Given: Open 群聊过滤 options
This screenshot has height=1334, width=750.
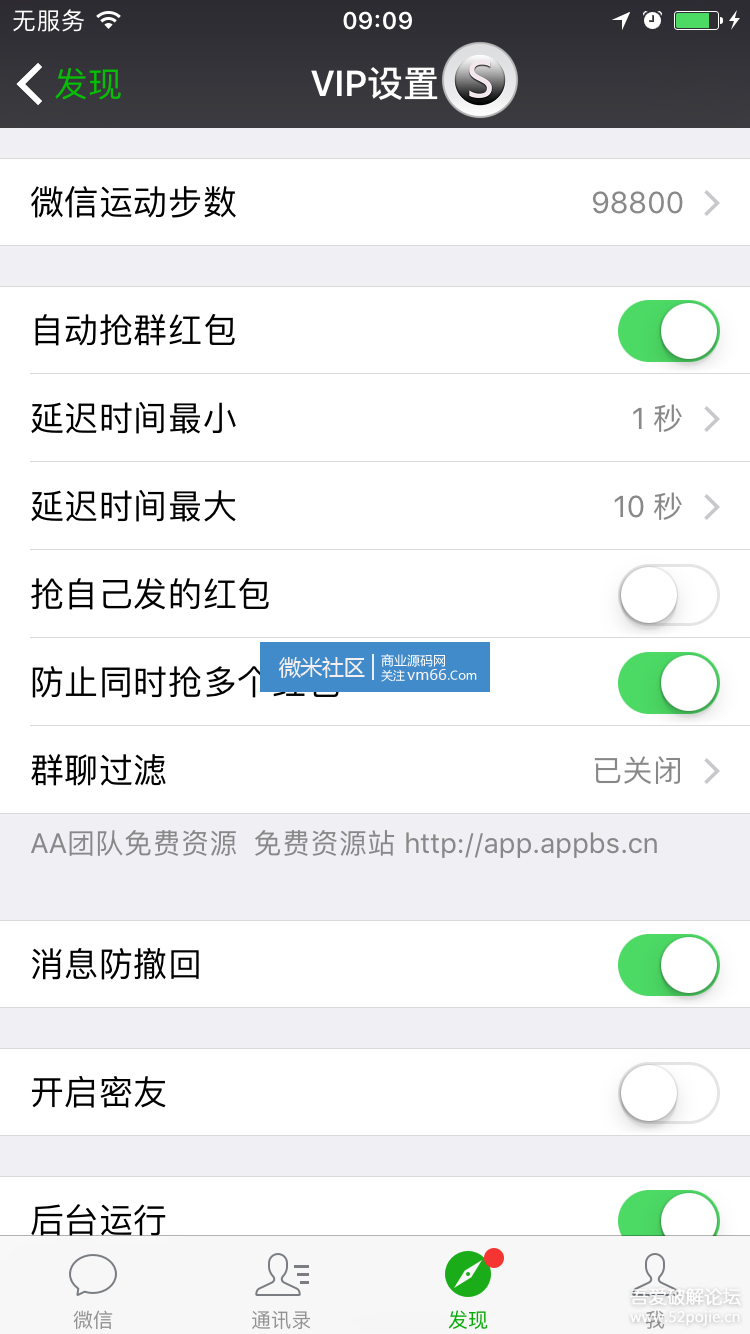Looking at the screenshot, I should click(x=375, y=770).
